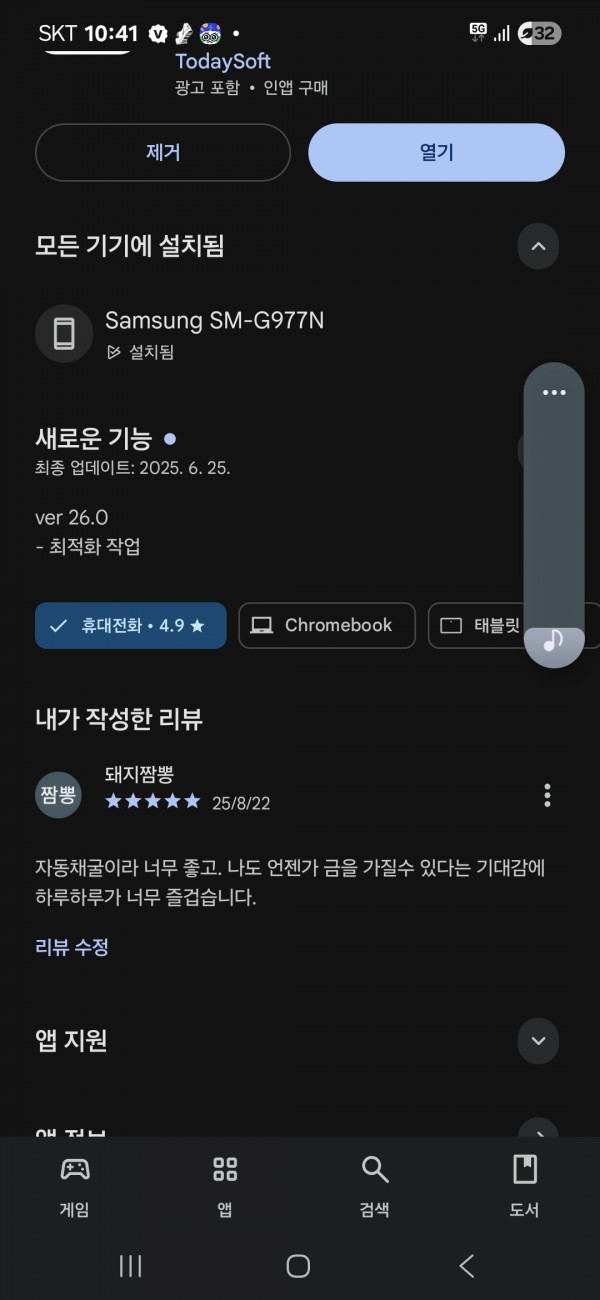
Task: Select the 휴대전화 rating chip
Action: point(130,625)
